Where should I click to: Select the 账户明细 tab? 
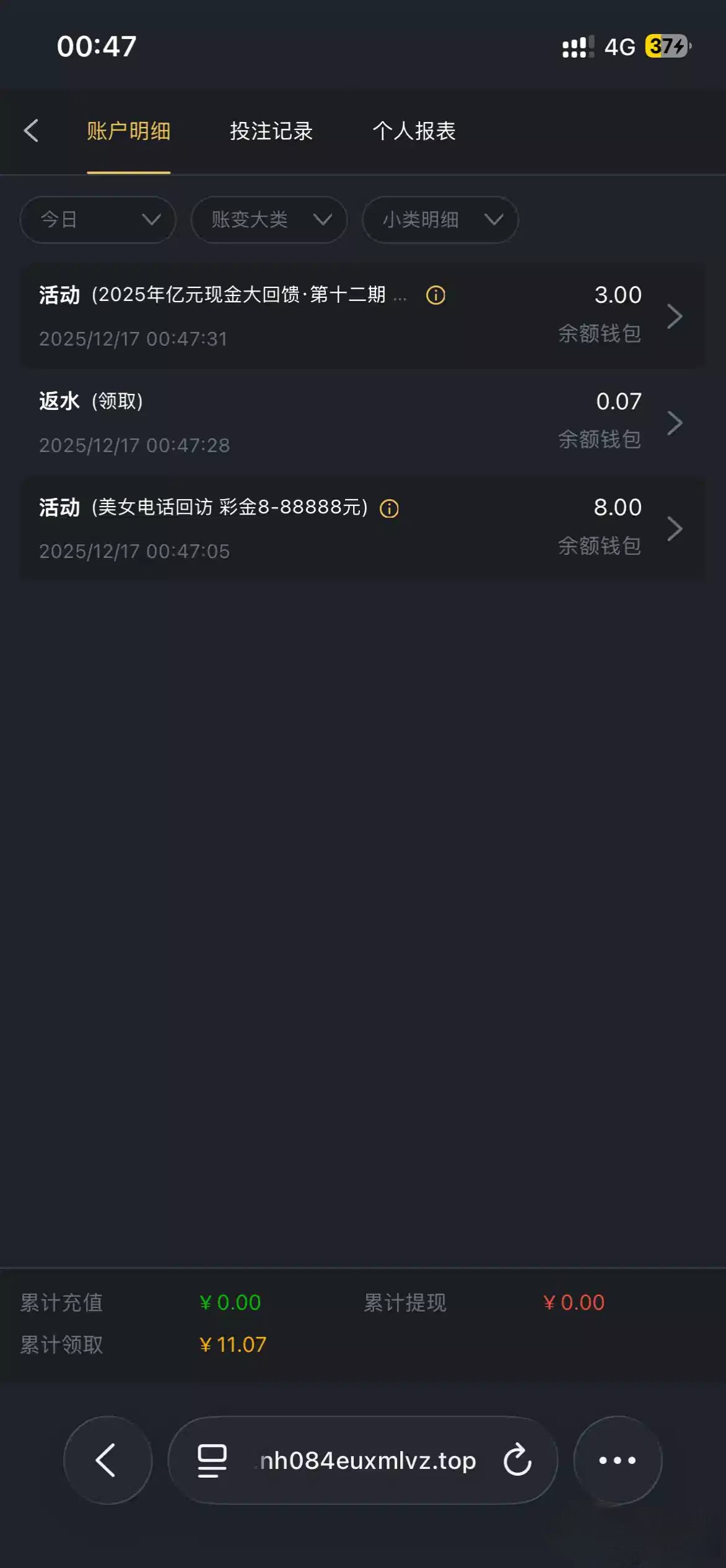click(x=128, y=131)
